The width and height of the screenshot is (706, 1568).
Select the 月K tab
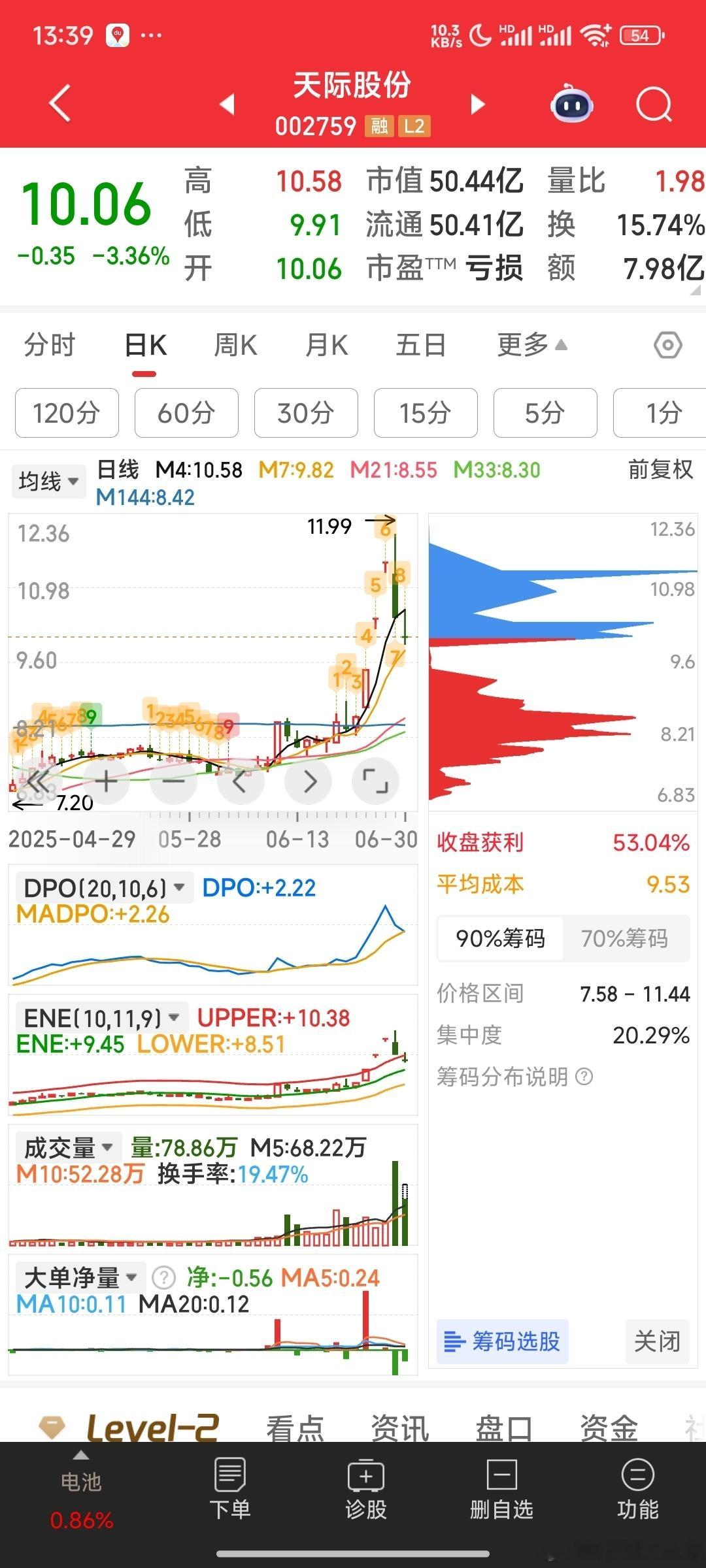pos(327,345)
